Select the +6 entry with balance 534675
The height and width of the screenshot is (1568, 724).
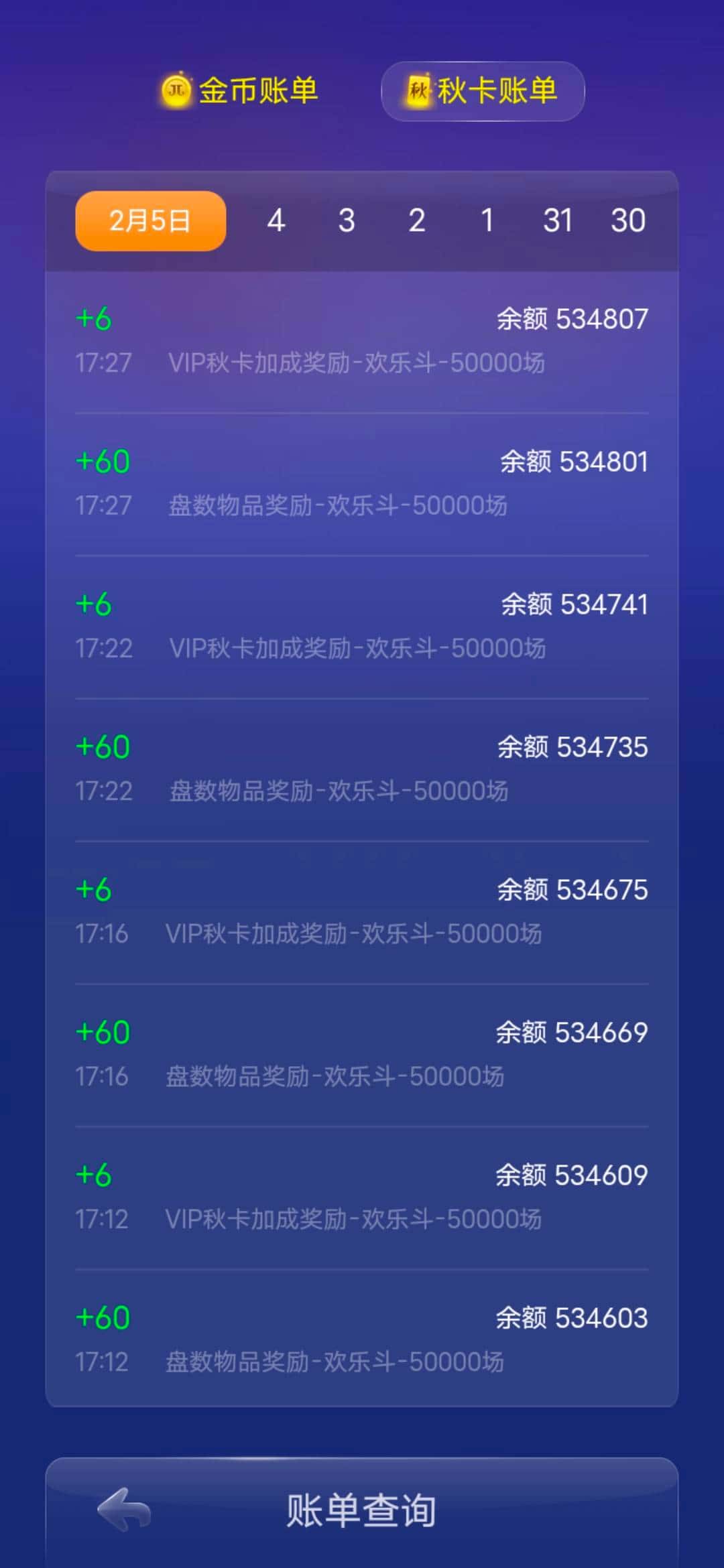[362, 910]
